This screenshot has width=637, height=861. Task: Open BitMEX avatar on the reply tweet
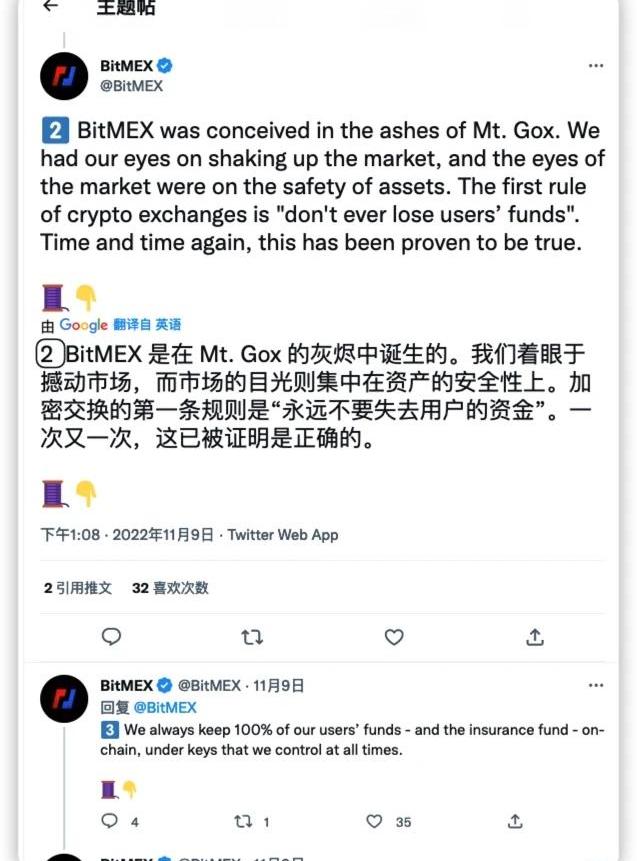(64, 698)
